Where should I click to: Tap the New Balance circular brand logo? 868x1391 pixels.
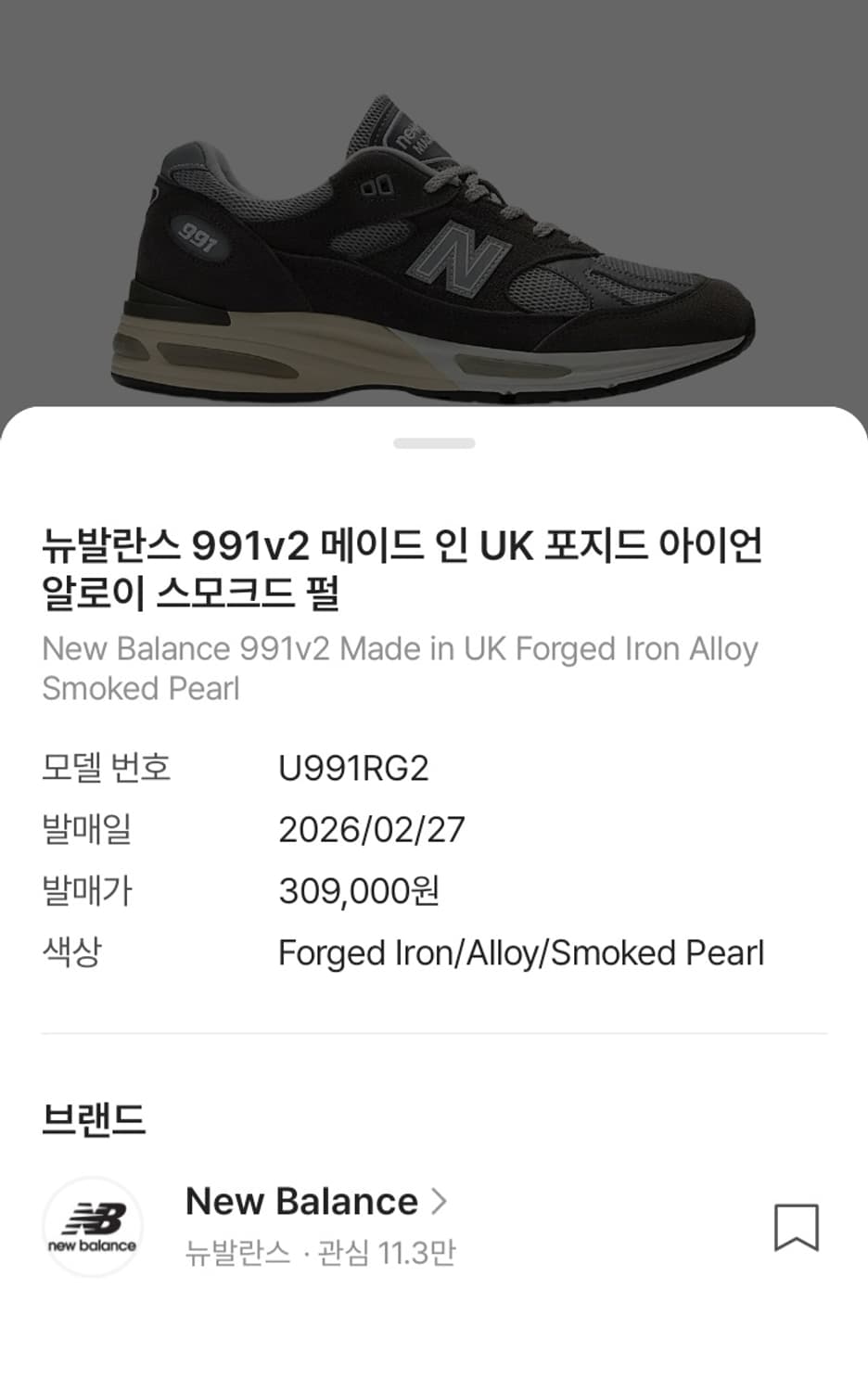click(x=93, y=1227)
